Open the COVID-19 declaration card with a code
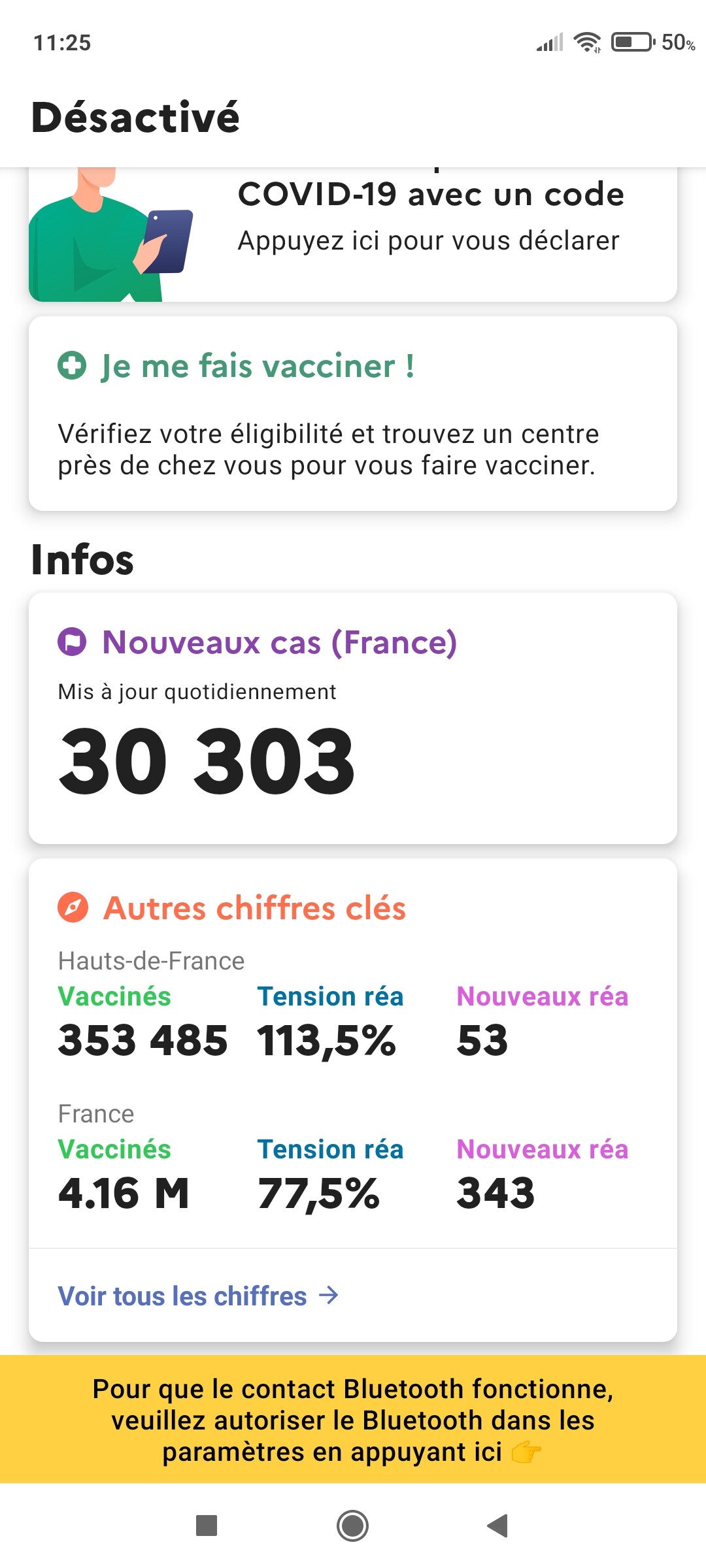Screen dimensions: 706x1568 coord(353,234)
